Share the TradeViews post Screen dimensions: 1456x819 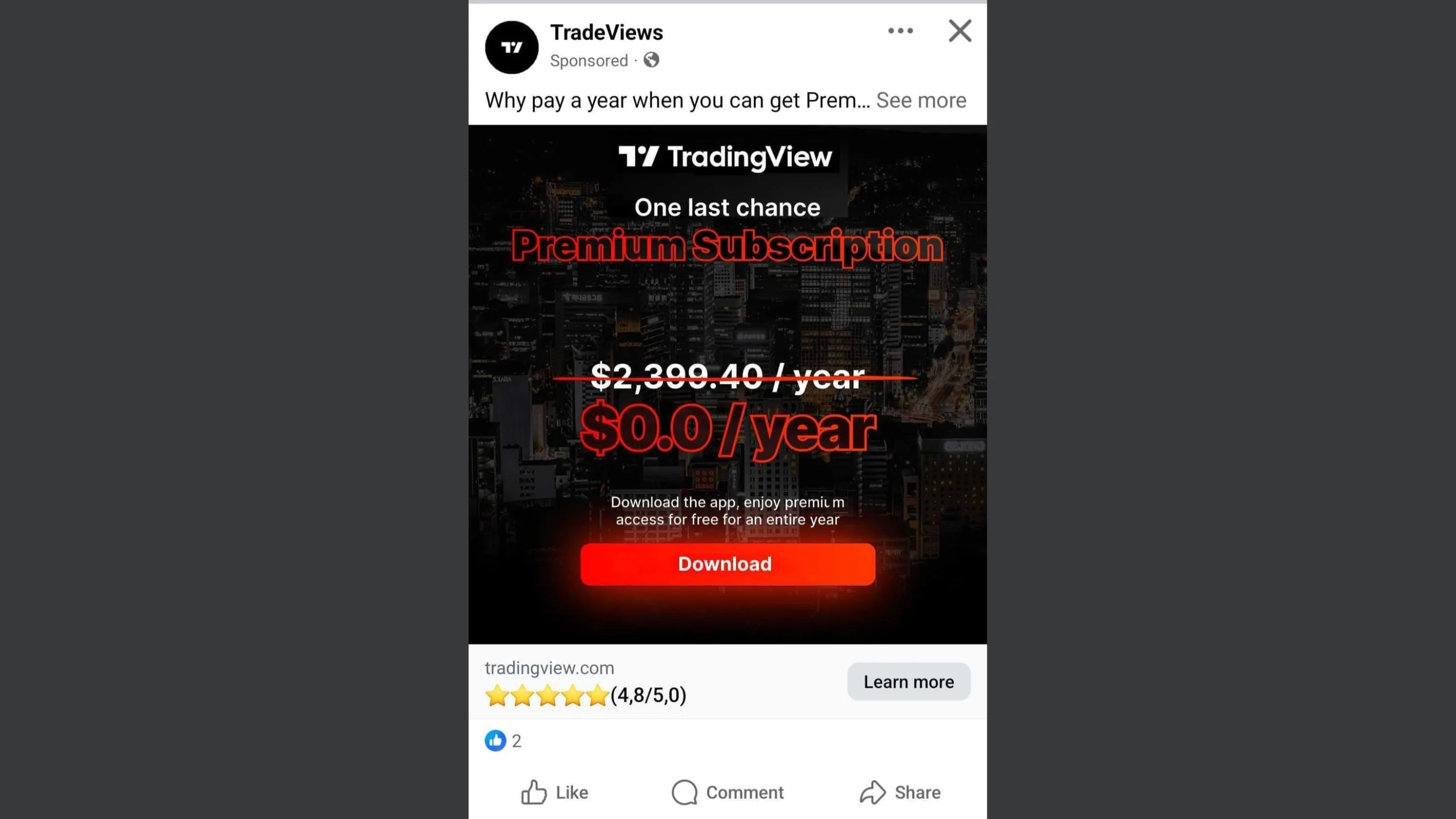[900, 792]
